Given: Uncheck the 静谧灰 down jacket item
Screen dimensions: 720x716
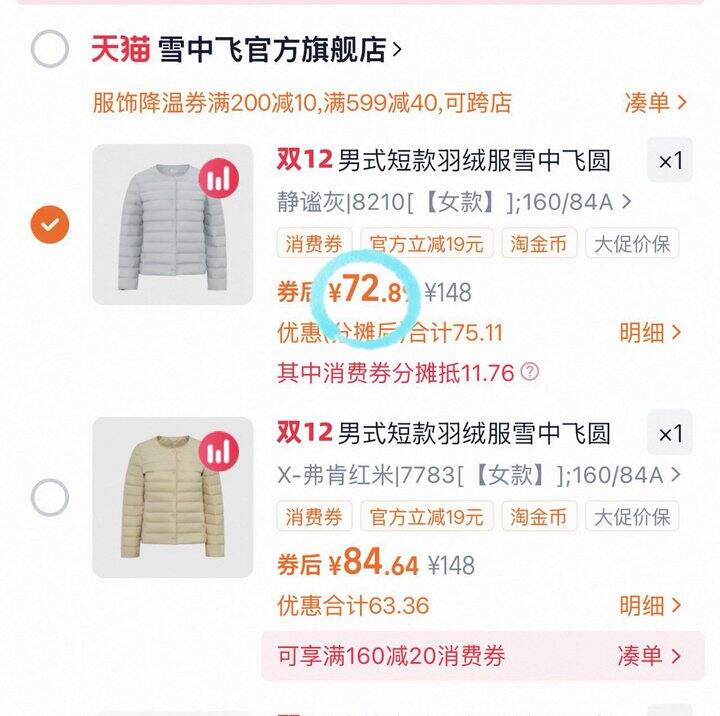Looking at the screenshot, I should point(50,225).
